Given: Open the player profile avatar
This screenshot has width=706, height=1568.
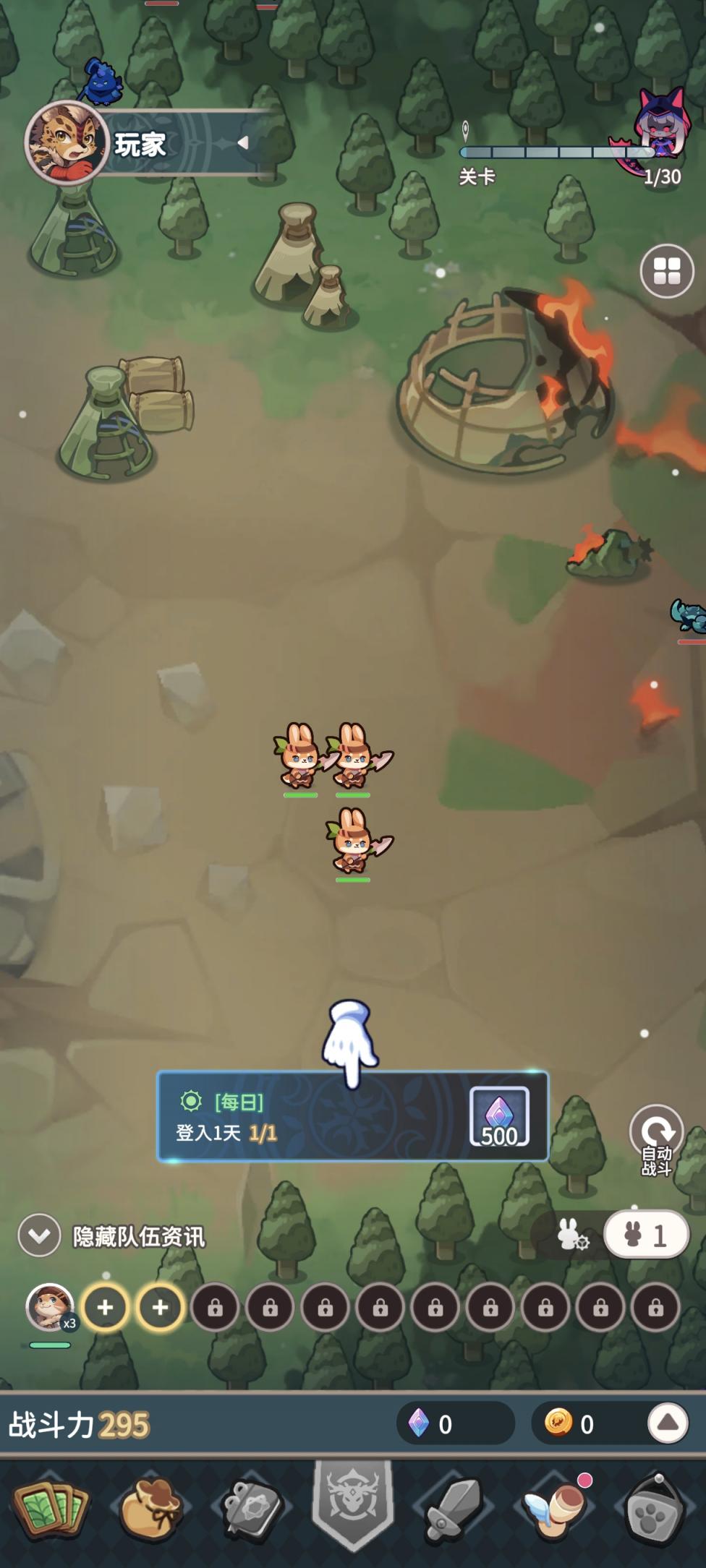Looking at the screenshot, I should coord(67,142).
